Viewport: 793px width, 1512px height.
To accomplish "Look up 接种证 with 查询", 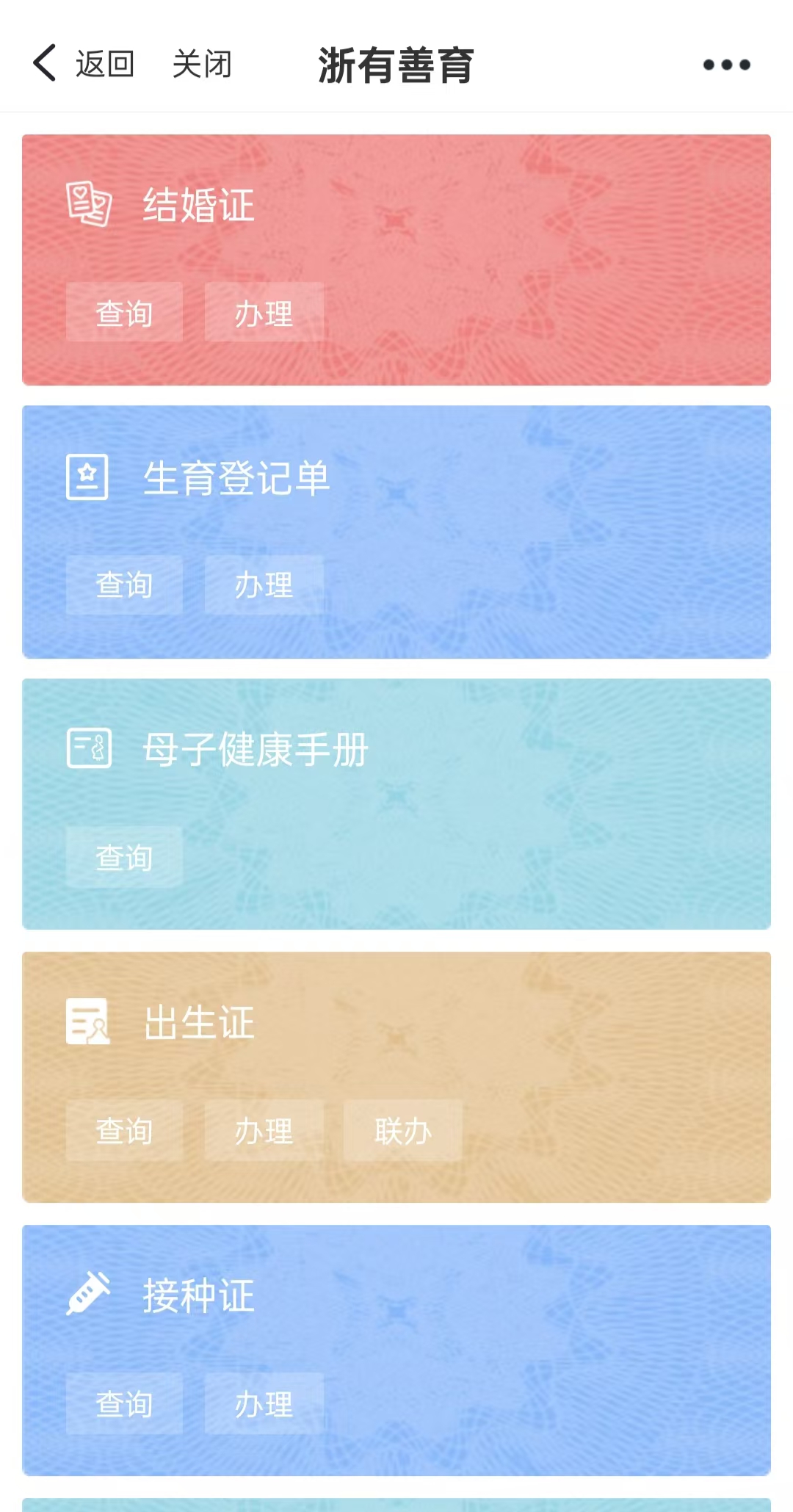I will pos(124,1403).
